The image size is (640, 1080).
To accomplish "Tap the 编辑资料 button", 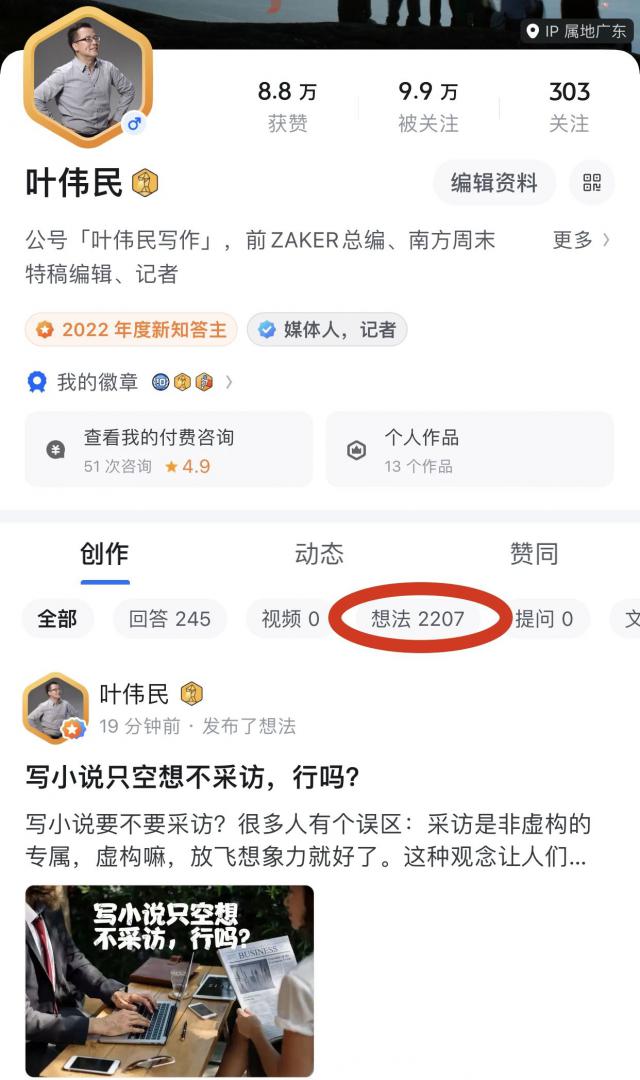I will pos(494,184).
